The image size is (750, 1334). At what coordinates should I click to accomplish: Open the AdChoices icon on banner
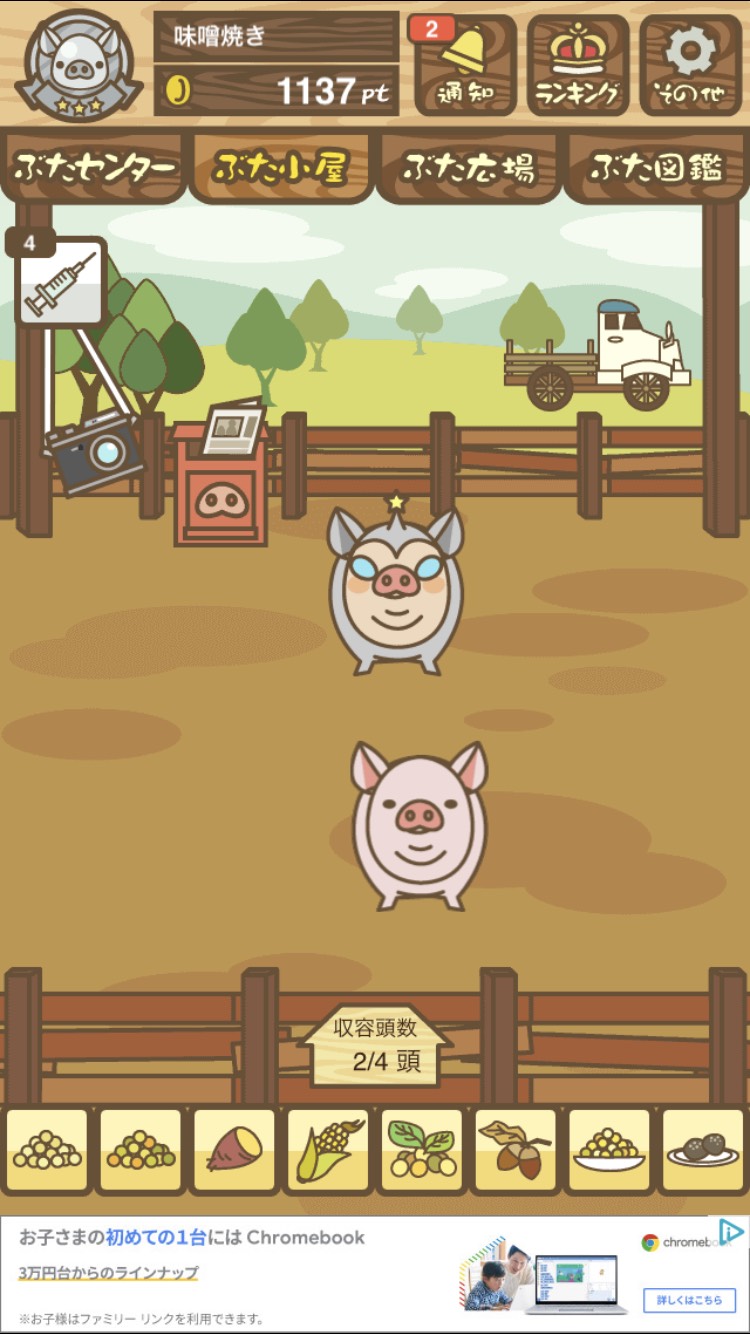(x=732, y=1231)
